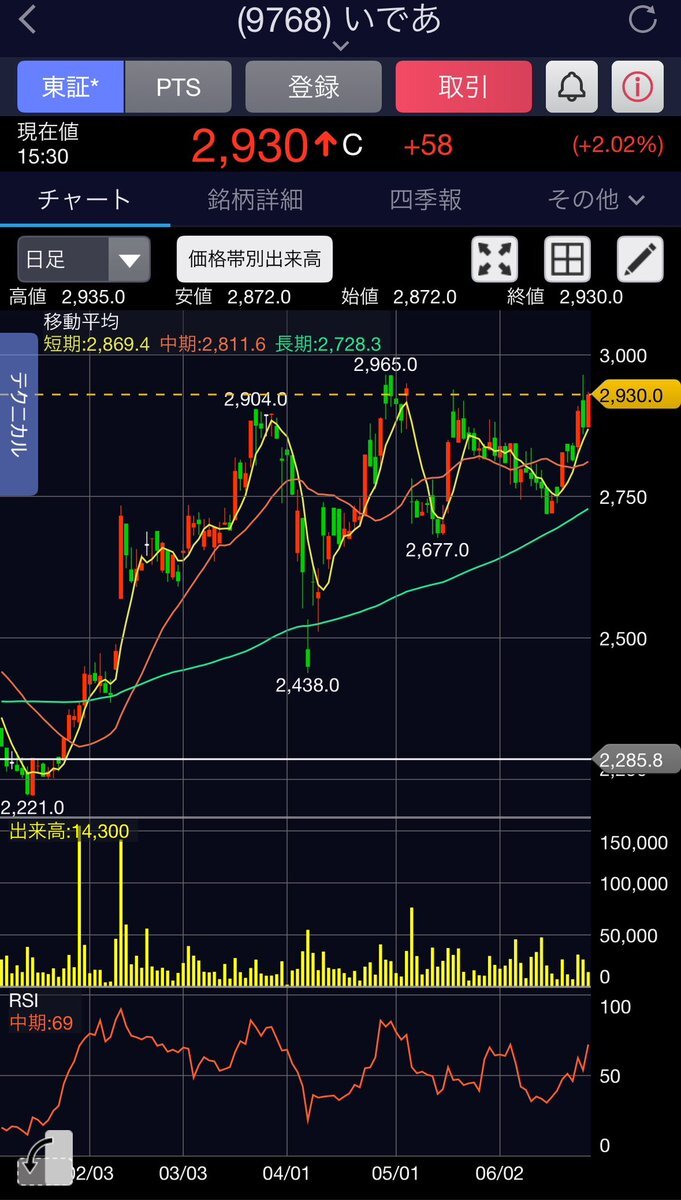Switch to PTS market
Image resolution: width=681 pixels, height=1200 pixels.
coord(178,87)
